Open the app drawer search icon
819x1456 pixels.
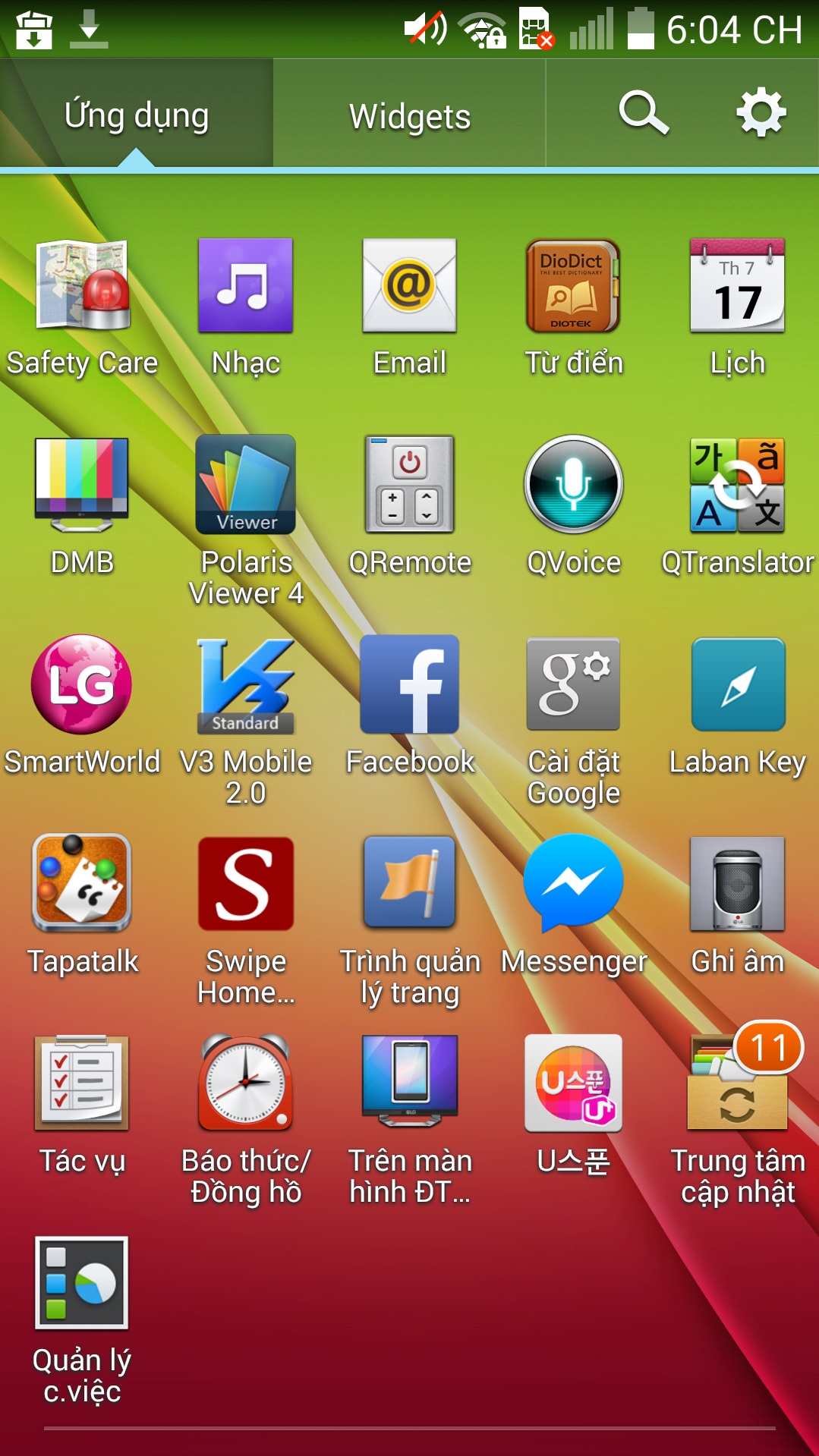tap(643, 113)
